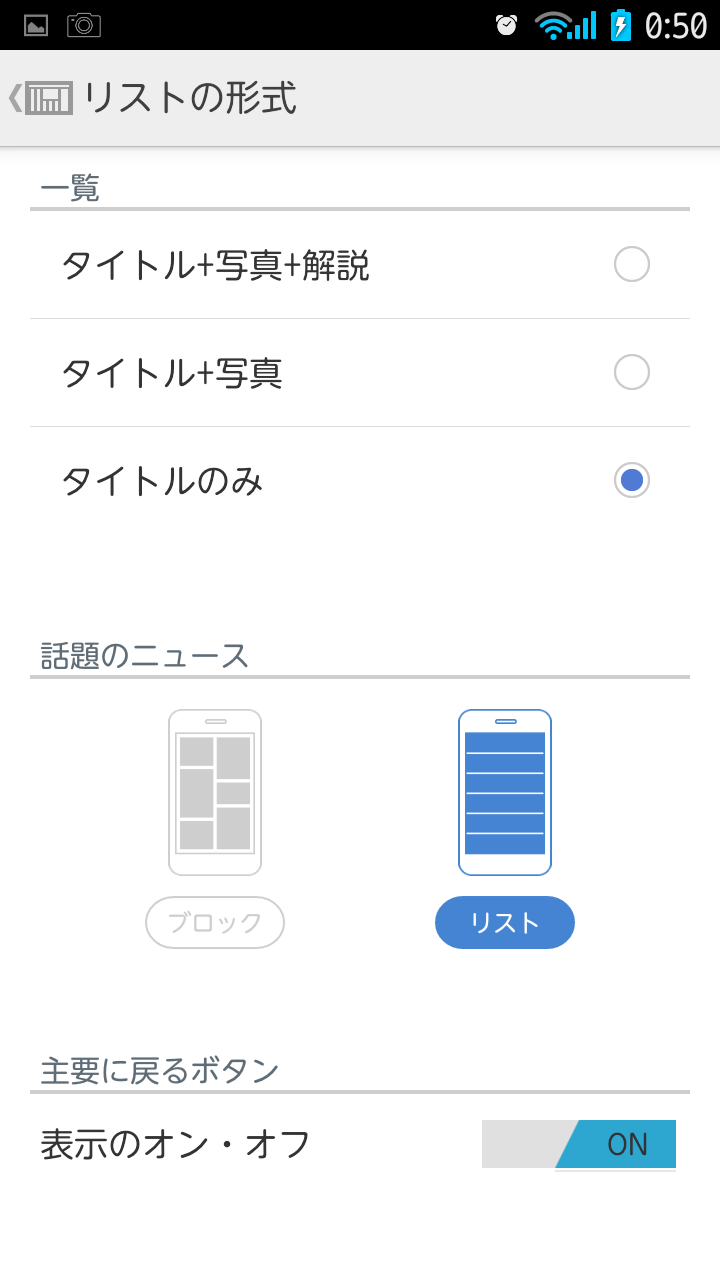Tap the block layout phone preview
This screenshot has width=720, height=1280.
[215, 792]
